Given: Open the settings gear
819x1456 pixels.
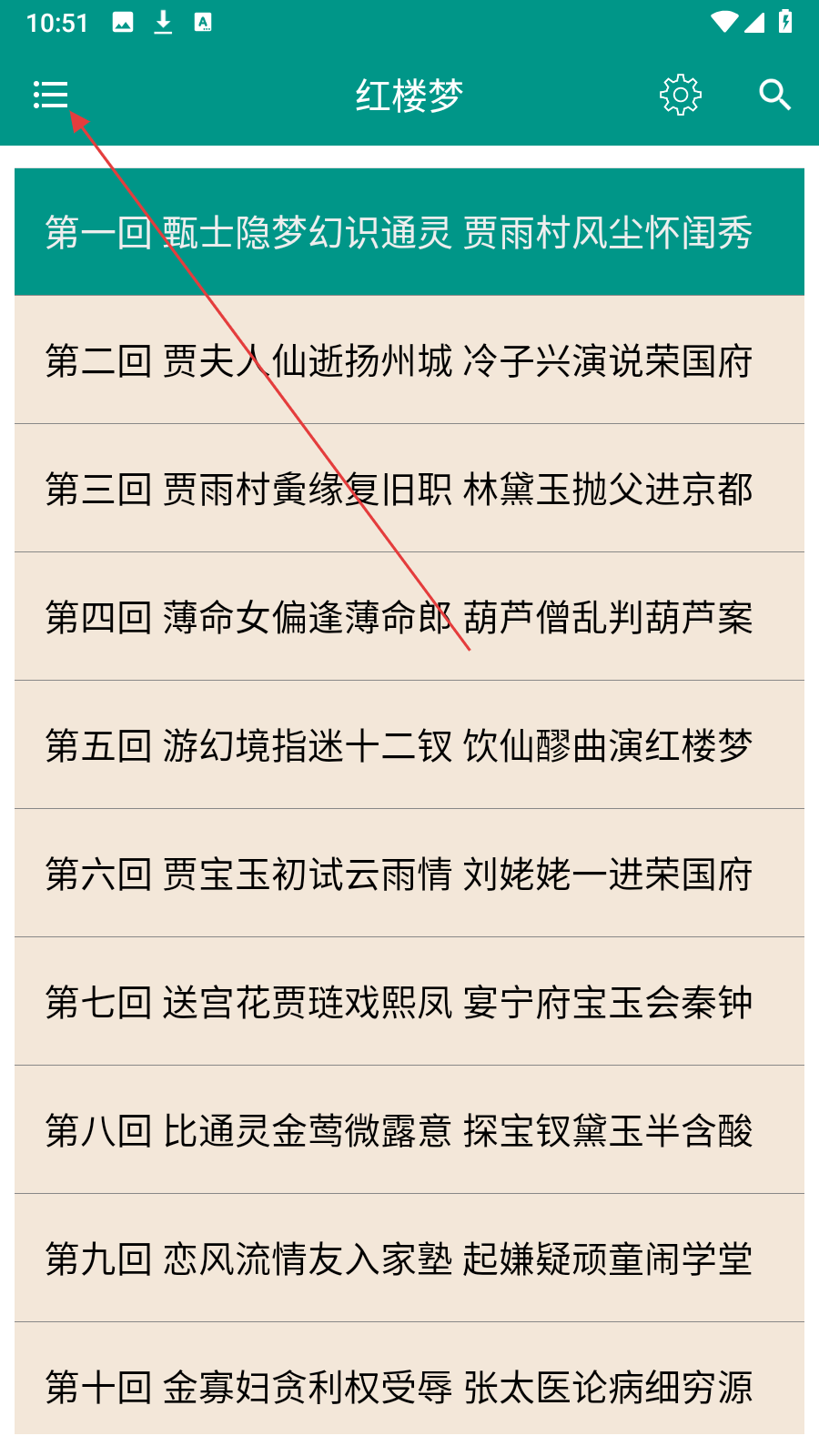Looking at the screenshot, I should (681, 95).
